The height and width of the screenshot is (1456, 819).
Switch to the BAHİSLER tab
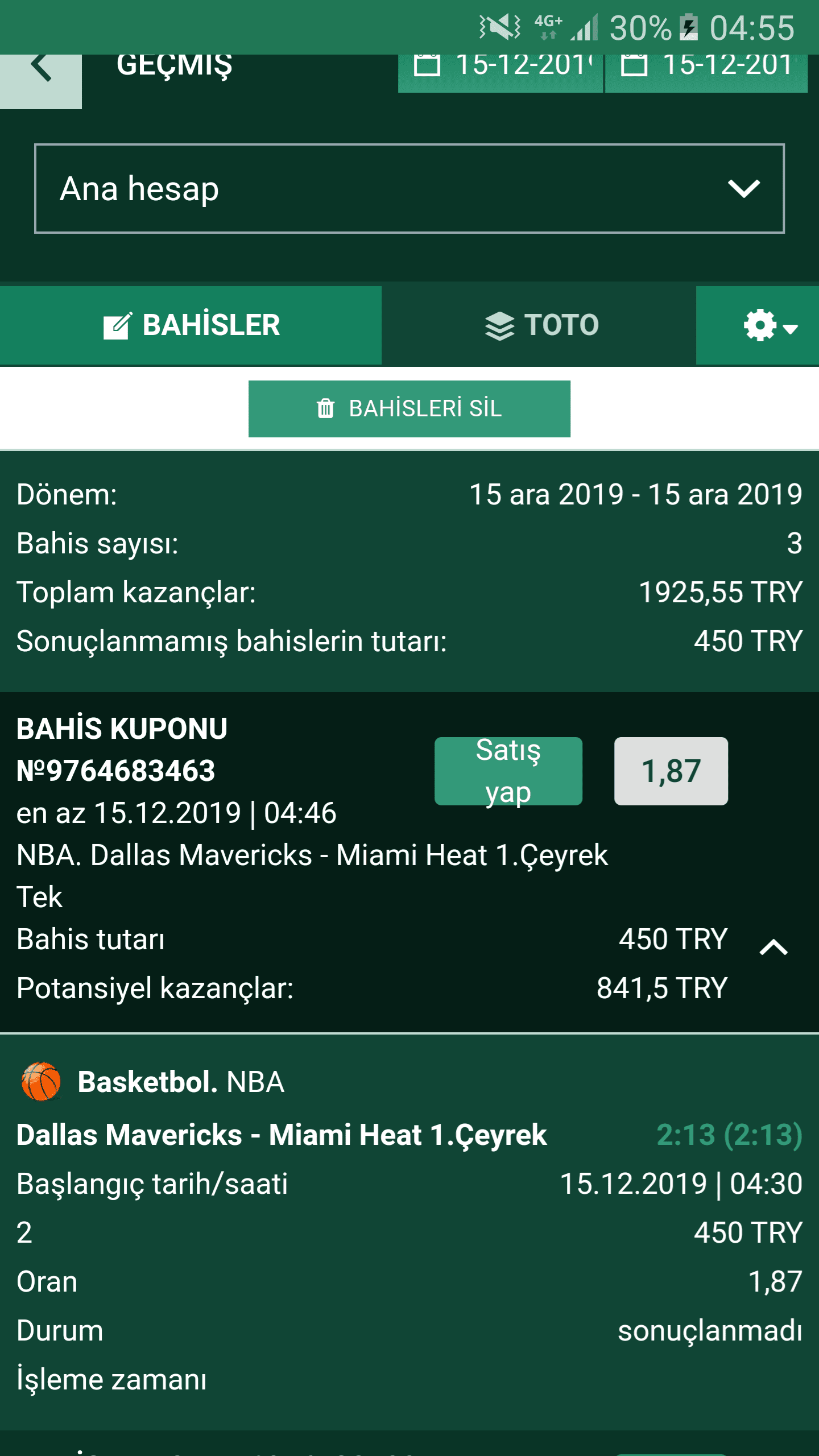[191, 325]
